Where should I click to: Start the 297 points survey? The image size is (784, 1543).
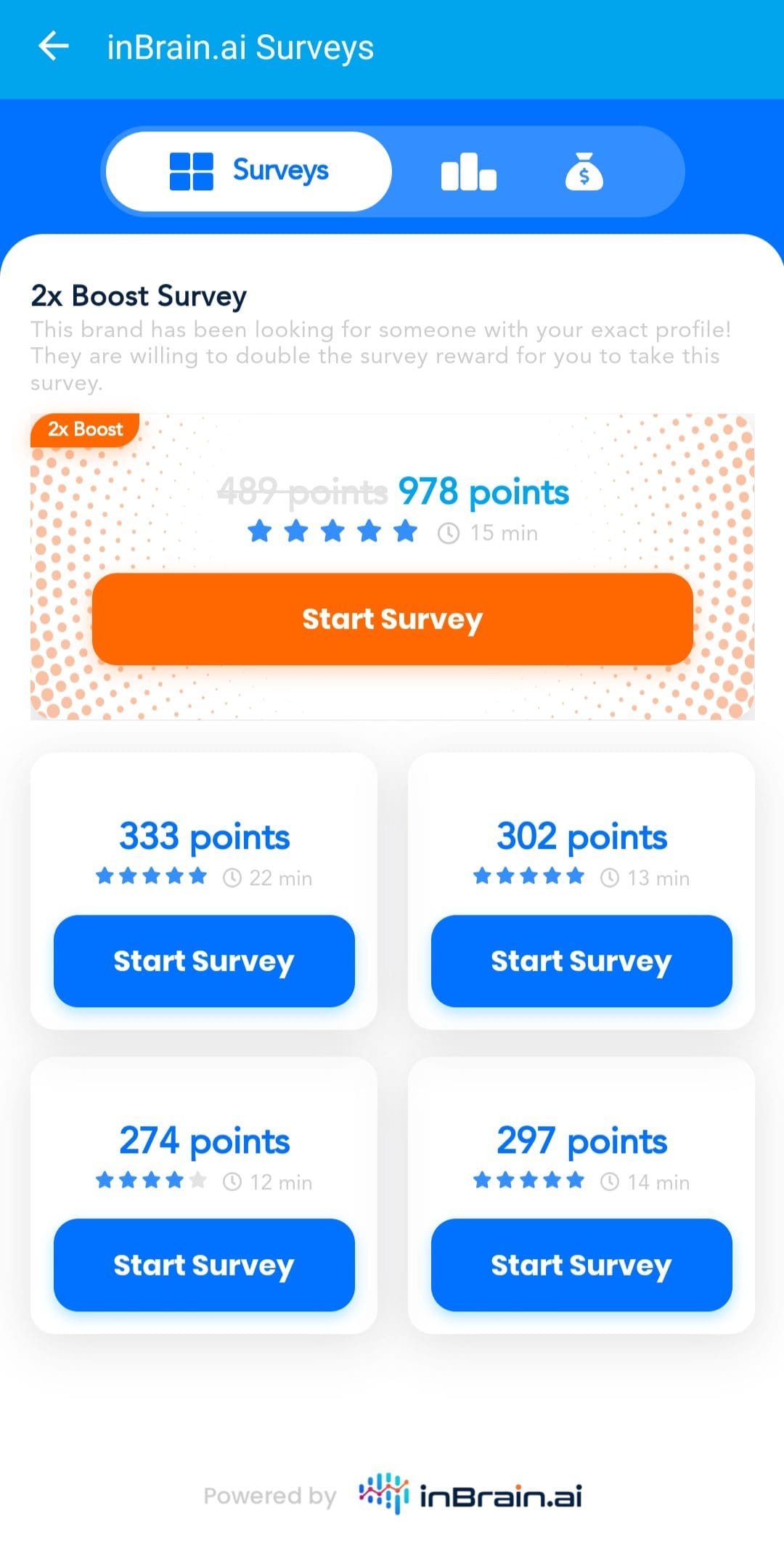581,1265
